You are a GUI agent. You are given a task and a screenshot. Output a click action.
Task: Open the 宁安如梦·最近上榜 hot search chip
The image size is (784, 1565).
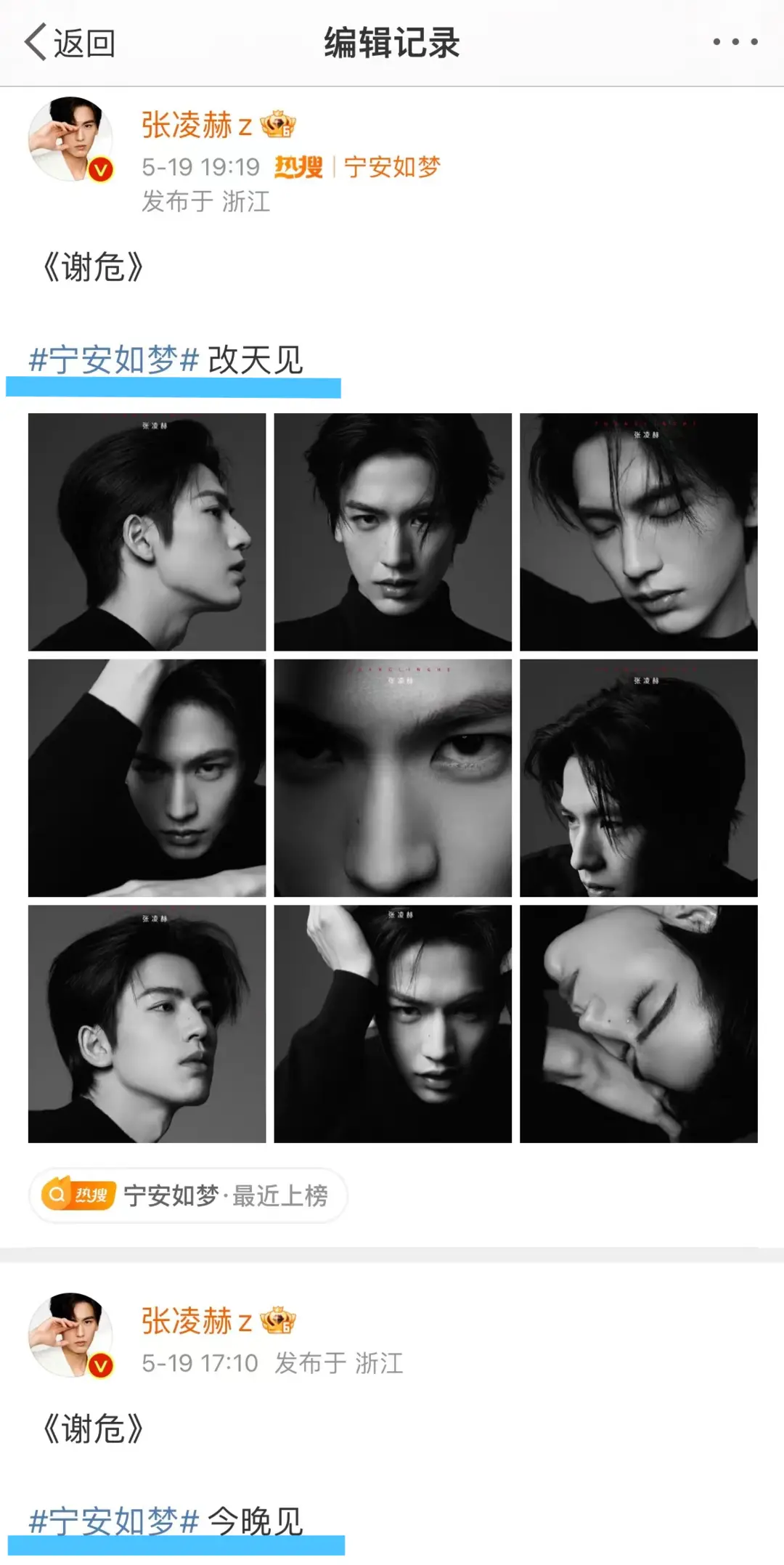pos(188,1195)
